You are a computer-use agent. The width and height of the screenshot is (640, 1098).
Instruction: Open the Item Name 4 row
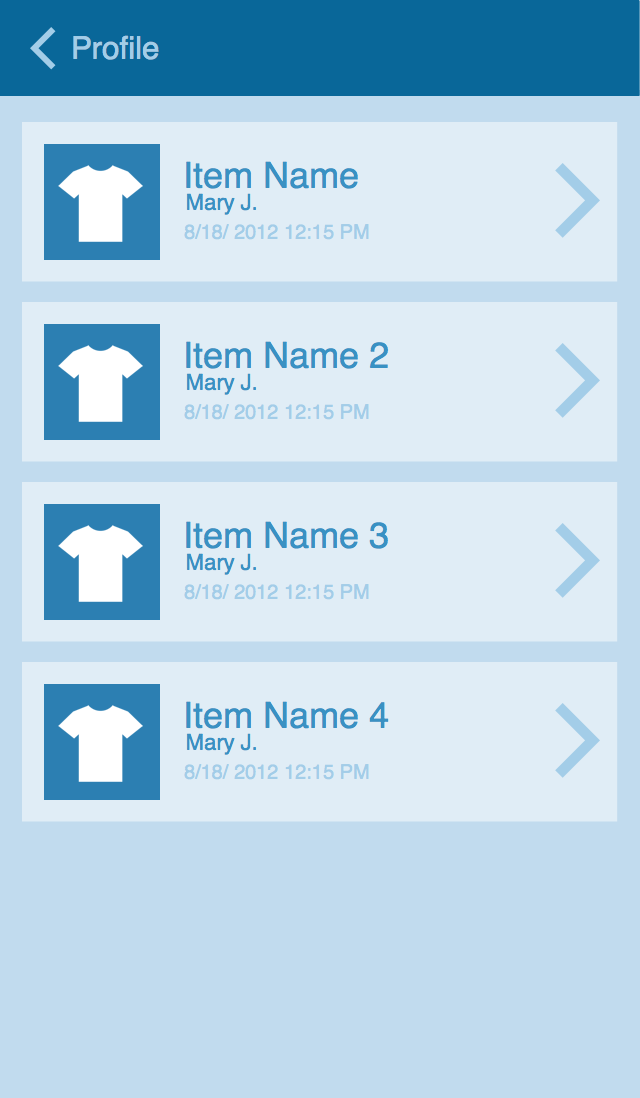point(319,742)
